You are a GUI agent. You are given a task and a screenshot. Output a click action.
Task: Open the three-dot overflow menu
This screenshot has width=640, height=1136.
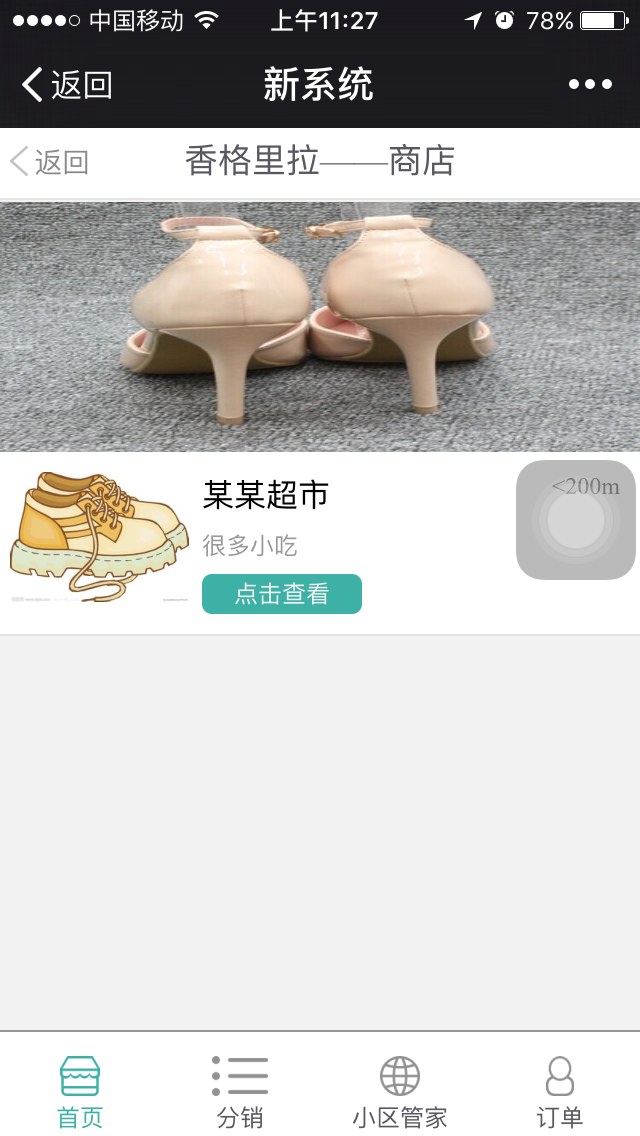point(590,85)
